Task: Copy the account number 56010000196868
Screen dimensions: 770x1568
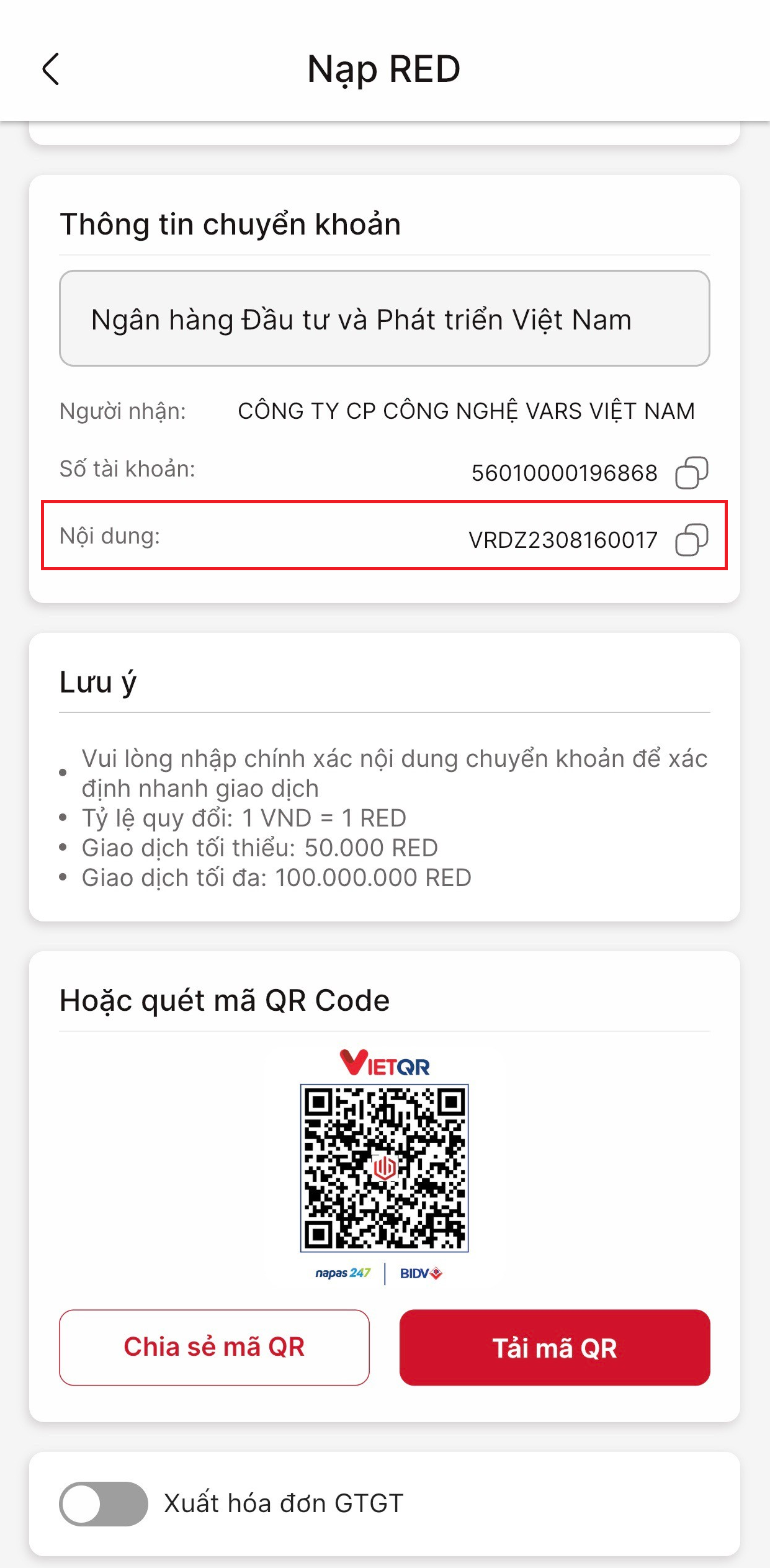Action: [x=691, y=473]
